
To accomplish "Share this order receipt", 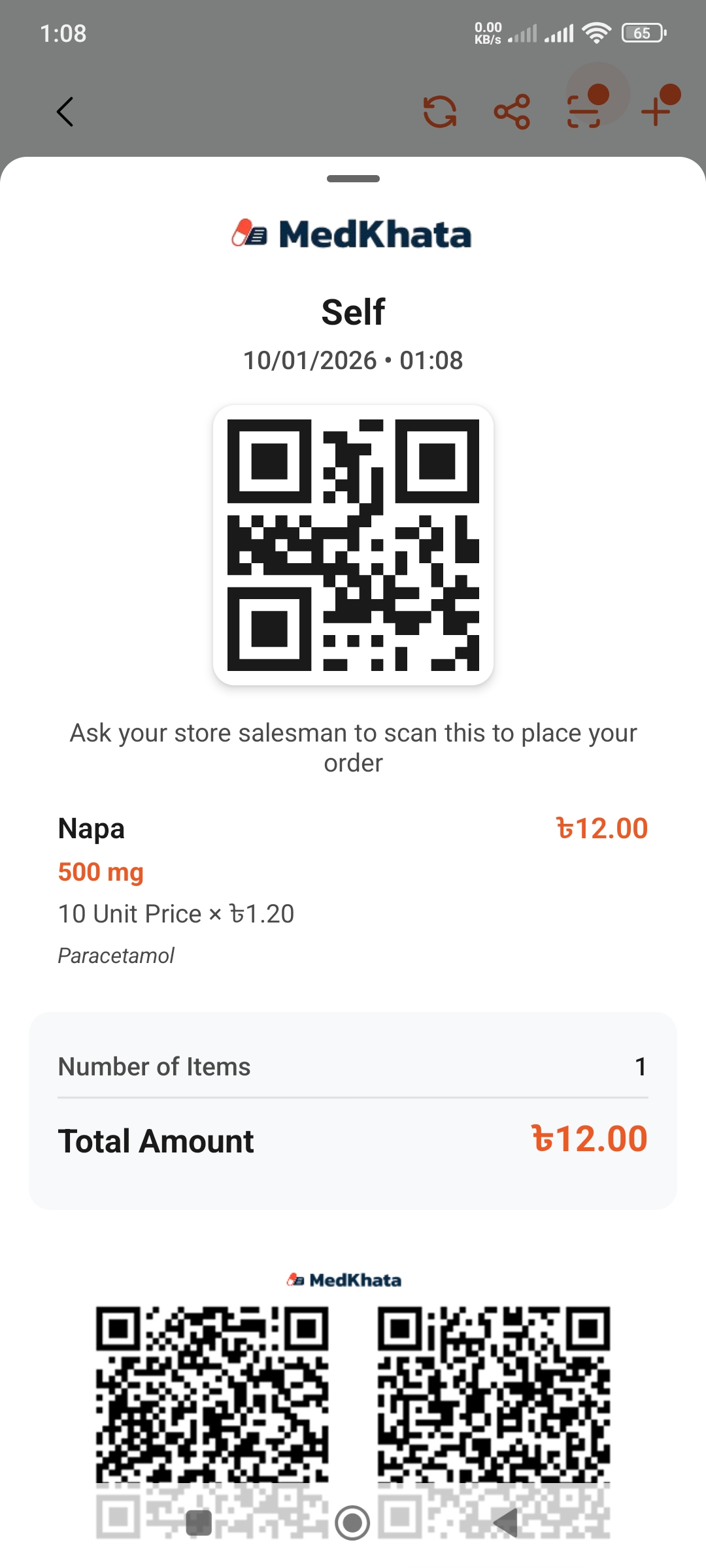I will pos(512,111).
